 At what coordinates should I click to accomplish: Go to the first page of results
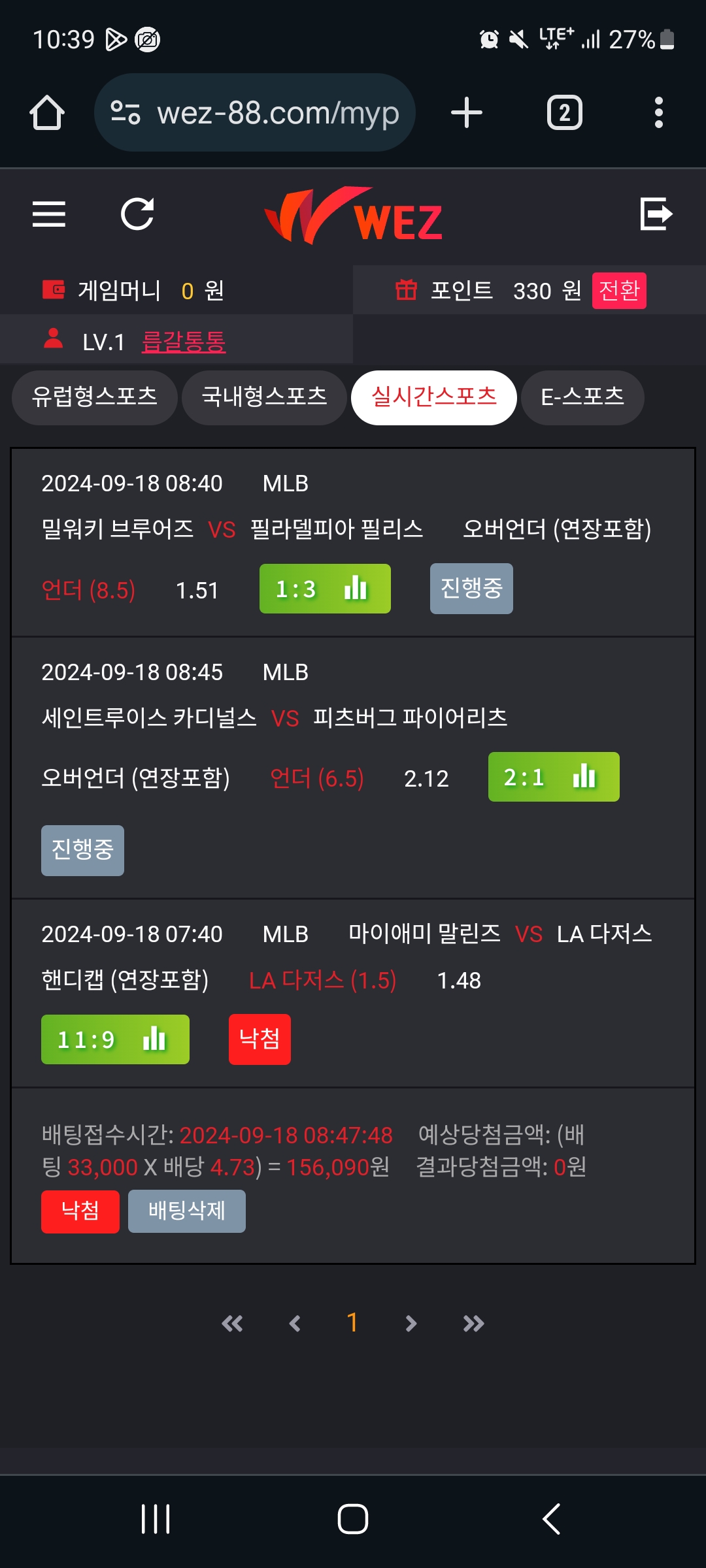(232, 1324)
